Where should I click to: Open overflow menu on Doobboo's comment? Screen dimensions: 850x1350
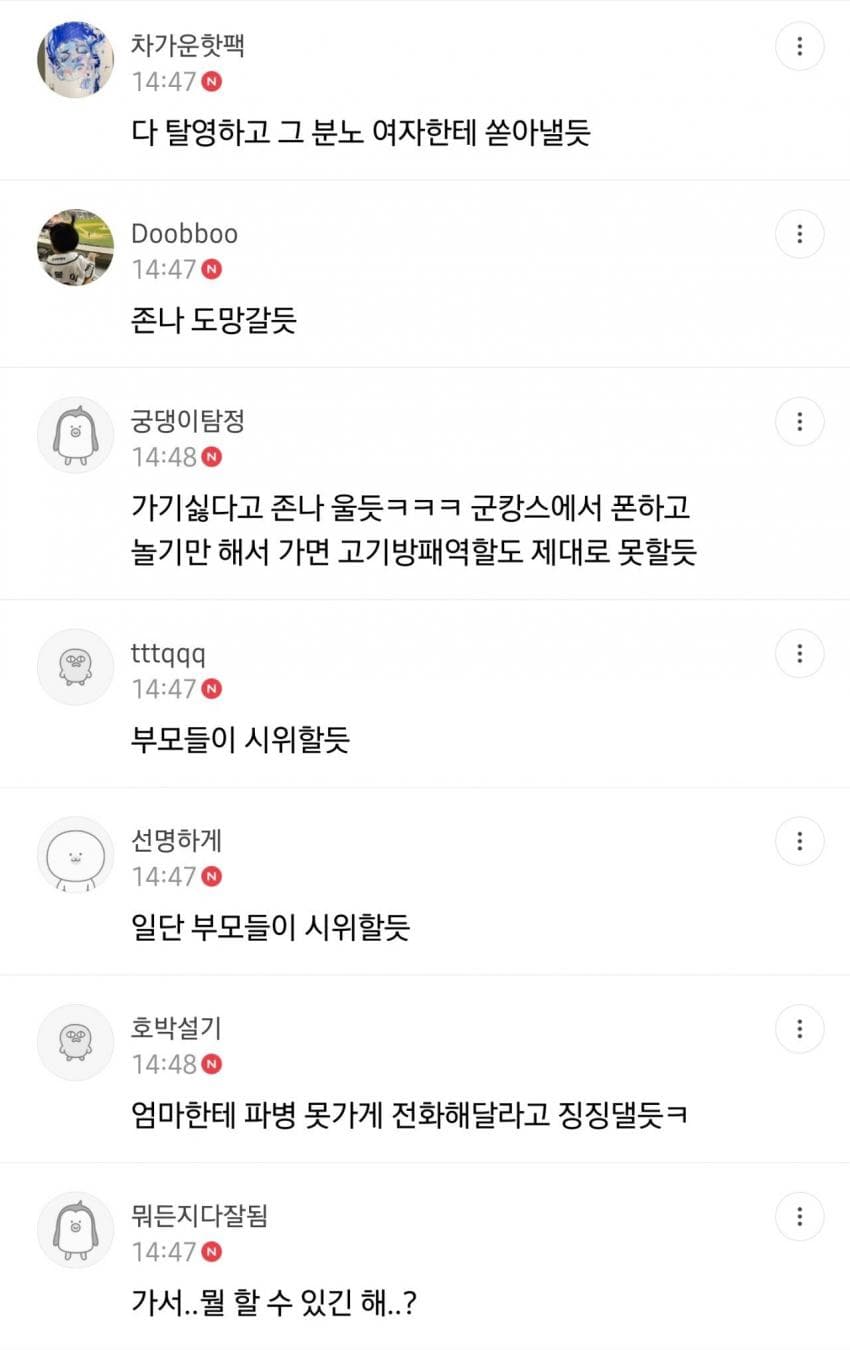(x=799, y=234)
